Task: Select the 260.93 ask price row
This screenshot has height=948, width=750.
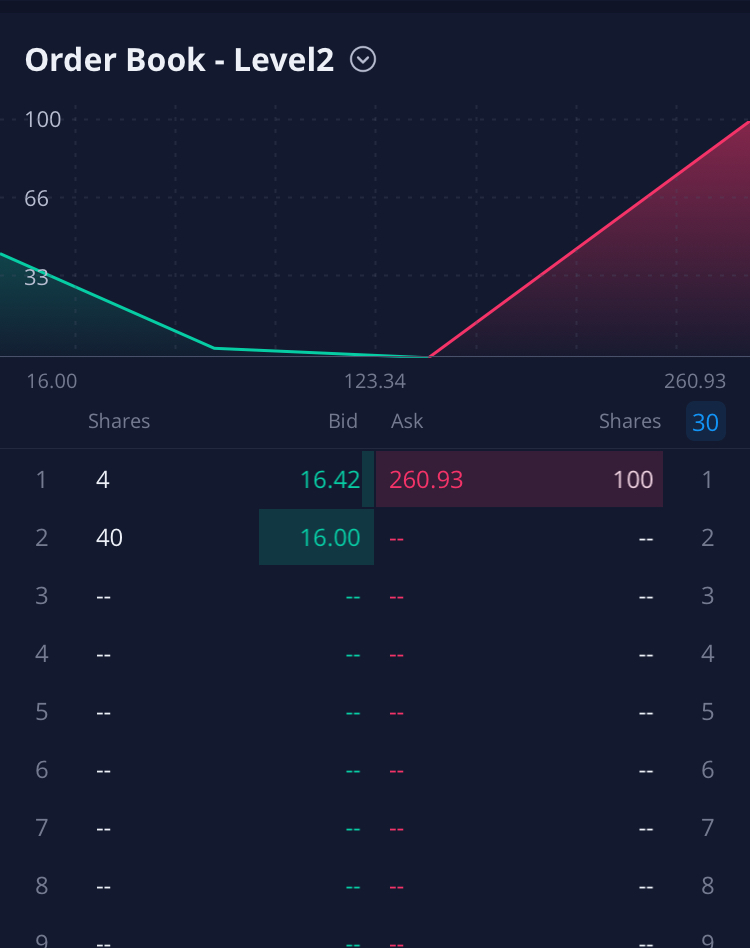Action: click(427, 480)
